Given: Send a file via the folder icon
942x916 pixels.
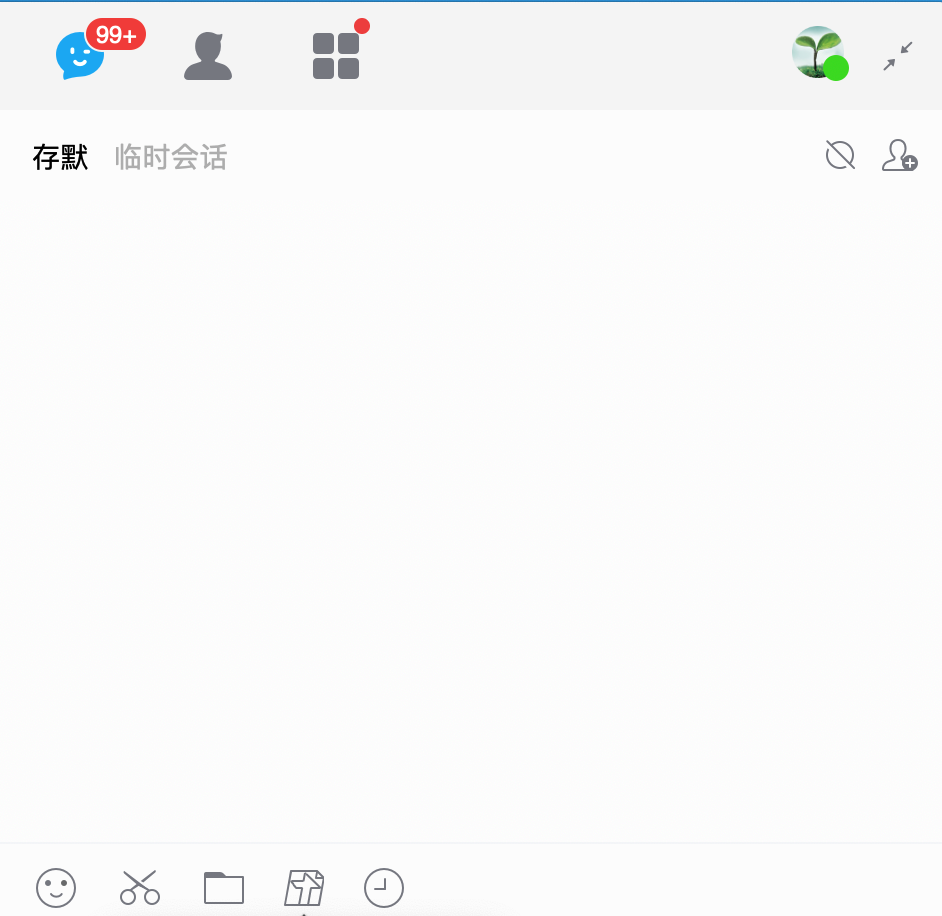Looking at the screenshot, I should point(224,887).
